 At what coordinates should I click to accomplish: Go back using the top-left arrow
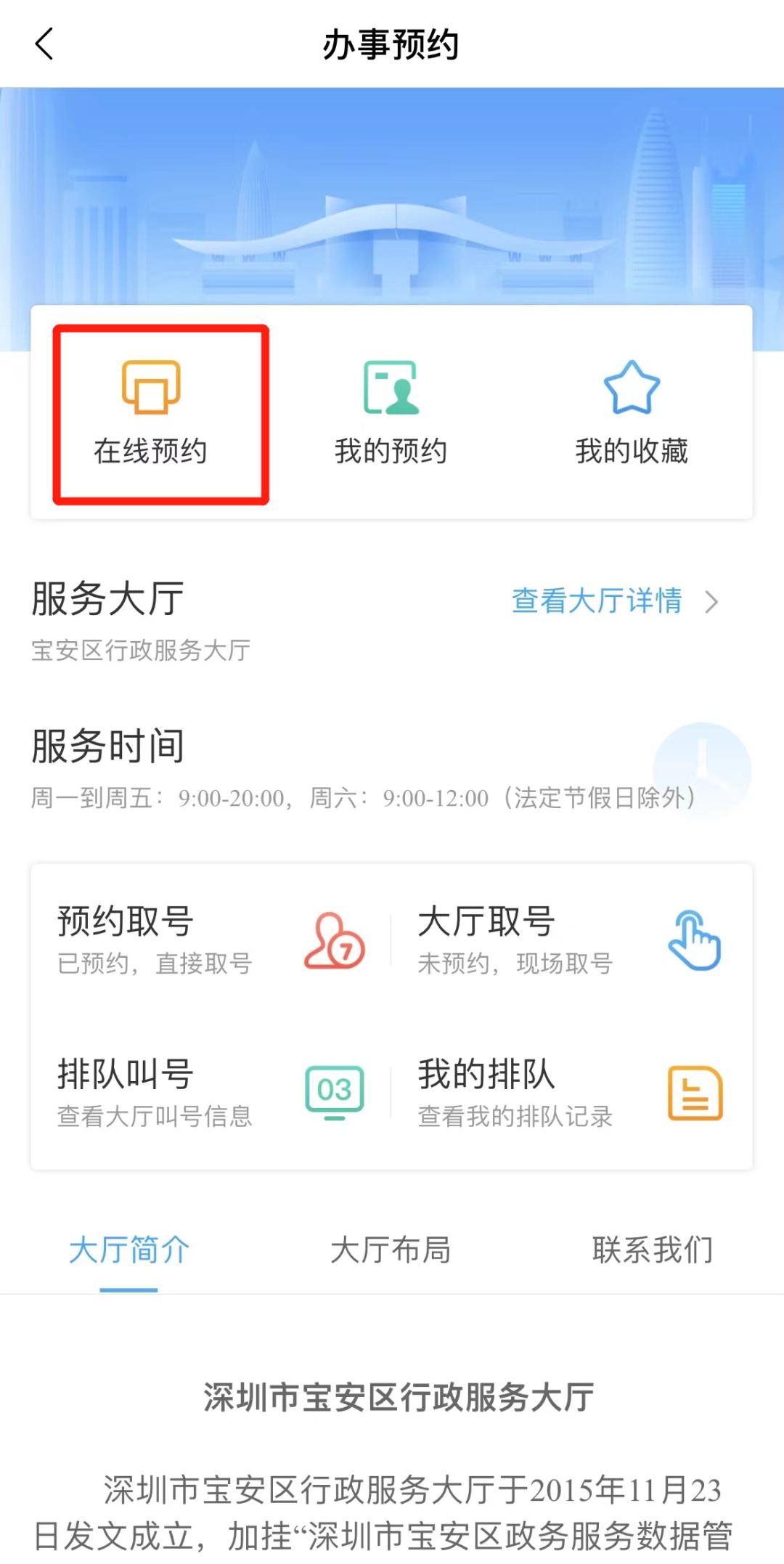click(45, 44)
